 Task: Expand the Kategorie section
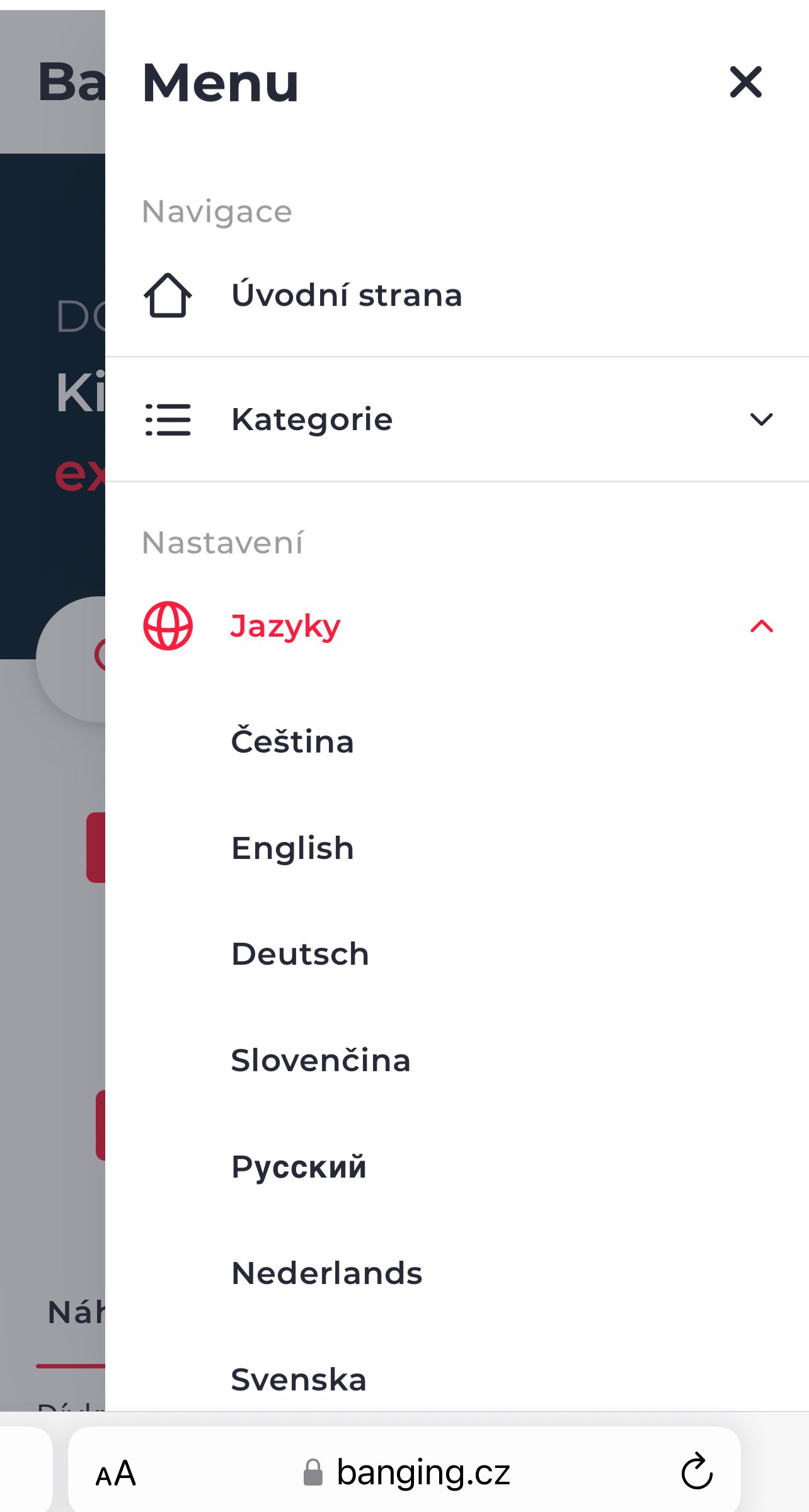[457, 419]
